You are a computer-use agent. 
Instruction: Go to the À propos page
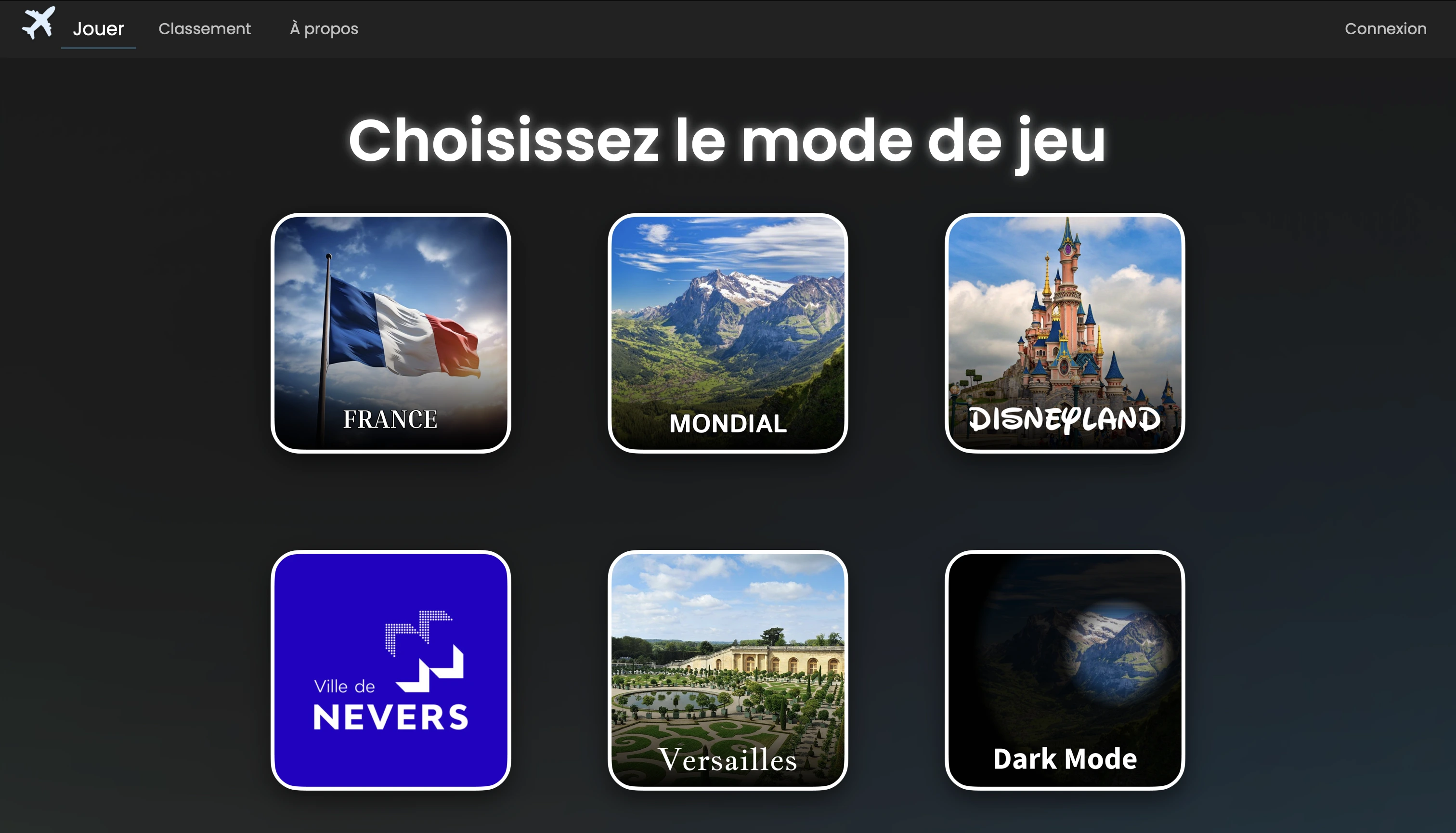(x=324, y=28)
